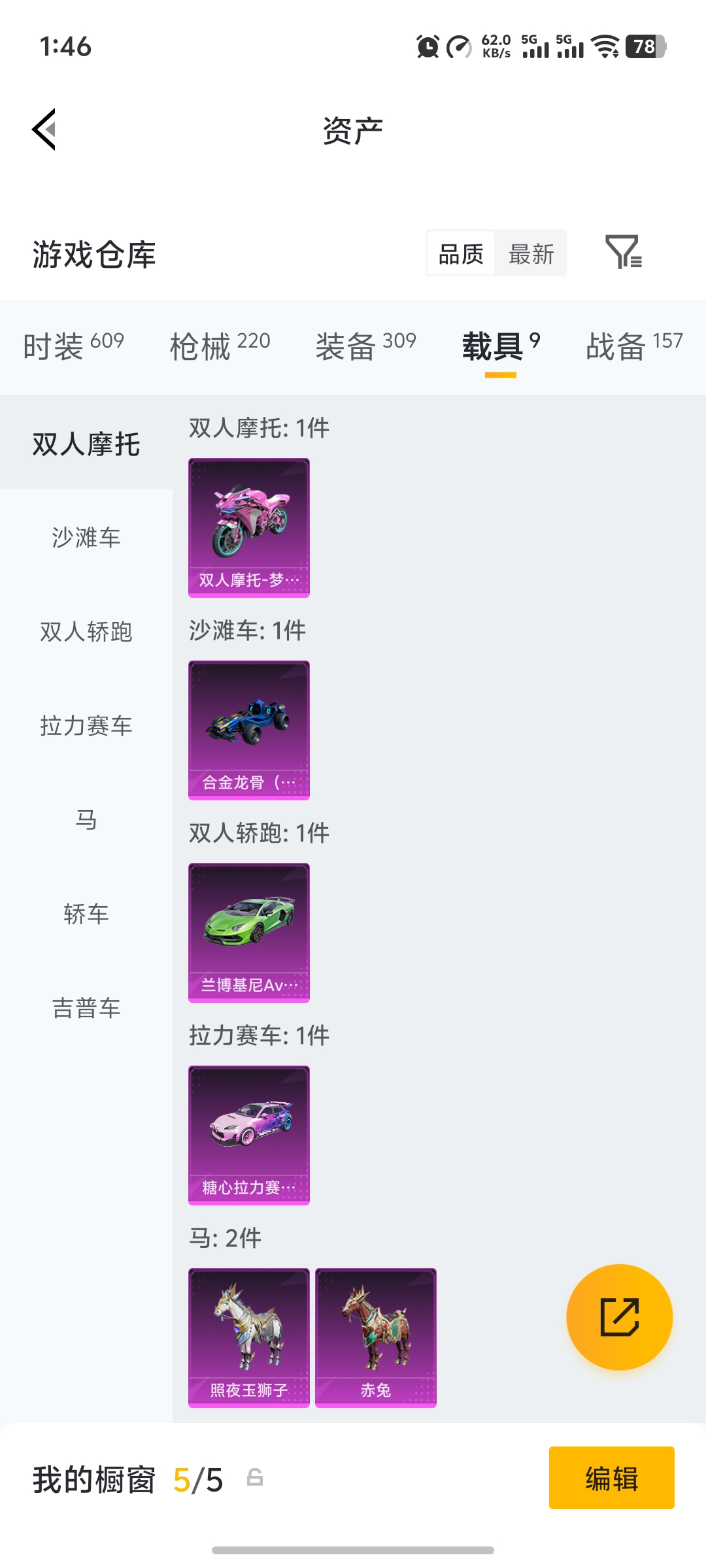Tap the back arrow on the 资产 page
706x1568 pixels.
coord(43,129)
